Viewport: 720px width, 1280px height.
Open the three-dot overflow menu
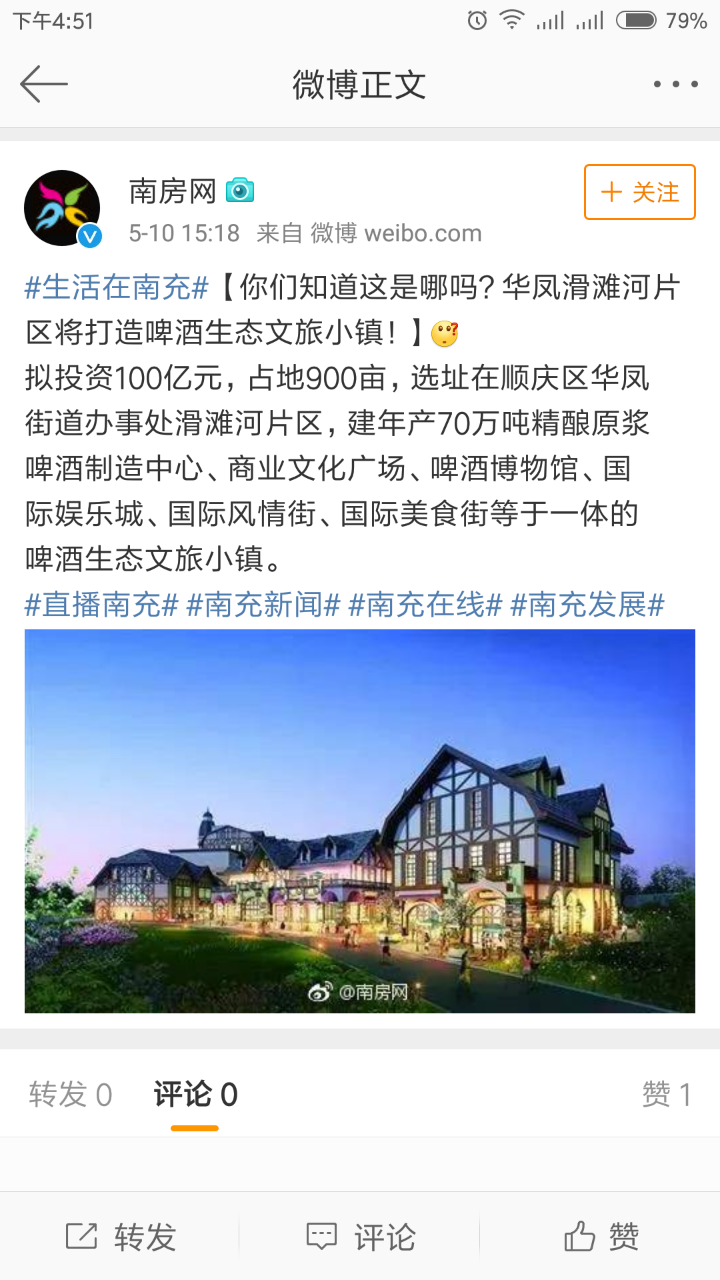675,84
